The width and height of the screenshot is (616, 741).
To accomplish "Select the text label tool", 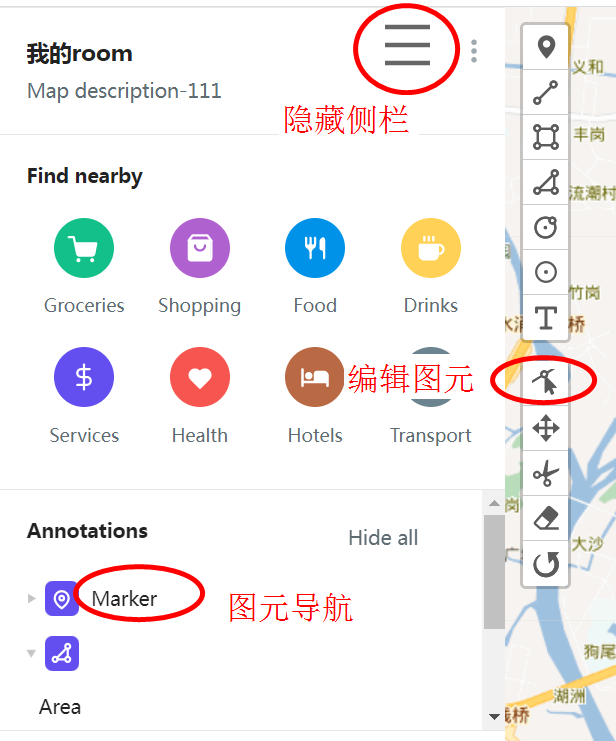I will pos(546,318).
